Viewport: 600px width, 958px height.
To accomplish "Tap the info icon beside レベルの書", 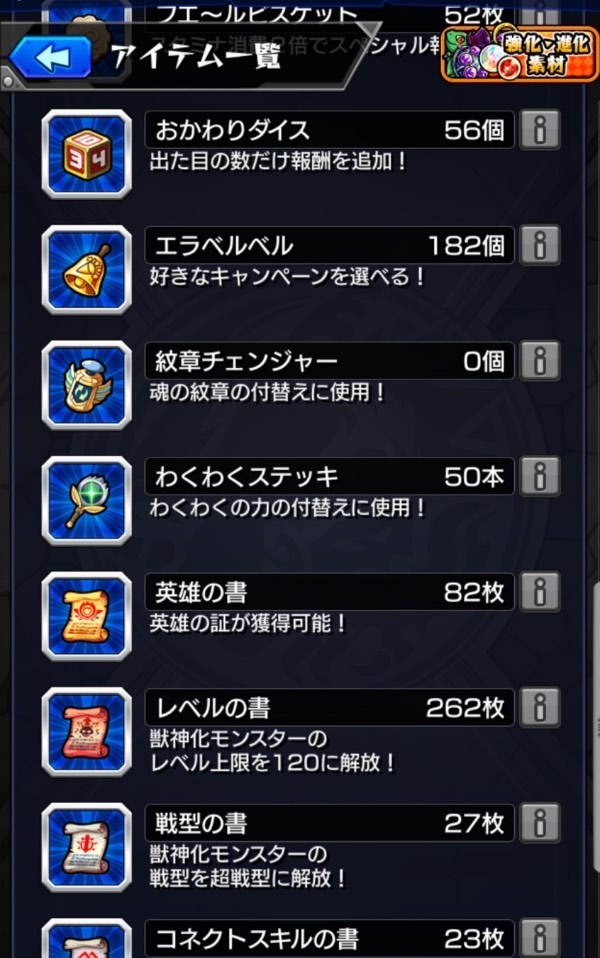I will (x=540, y=708).
